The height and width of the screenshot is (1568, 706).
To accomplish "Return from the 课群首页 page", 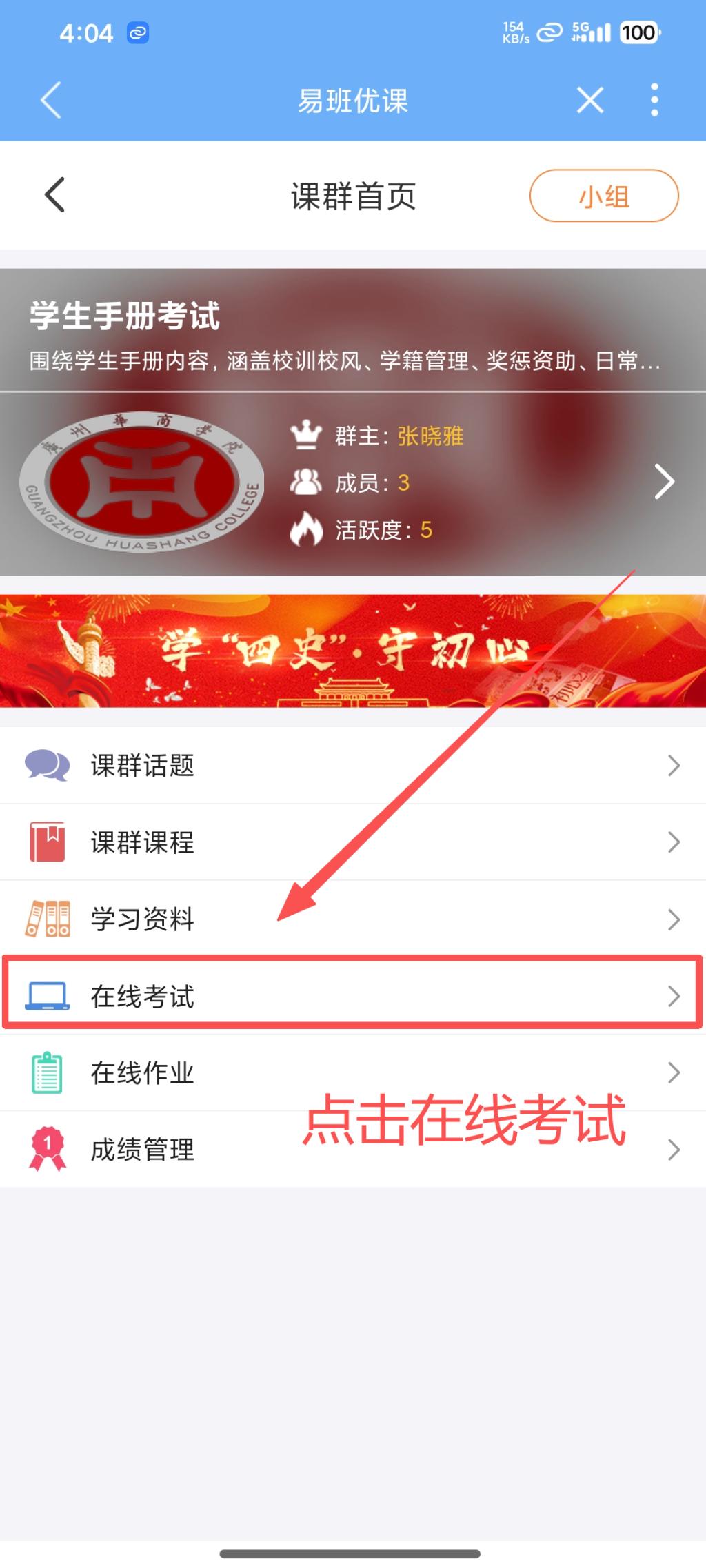I will pos(55,196).
